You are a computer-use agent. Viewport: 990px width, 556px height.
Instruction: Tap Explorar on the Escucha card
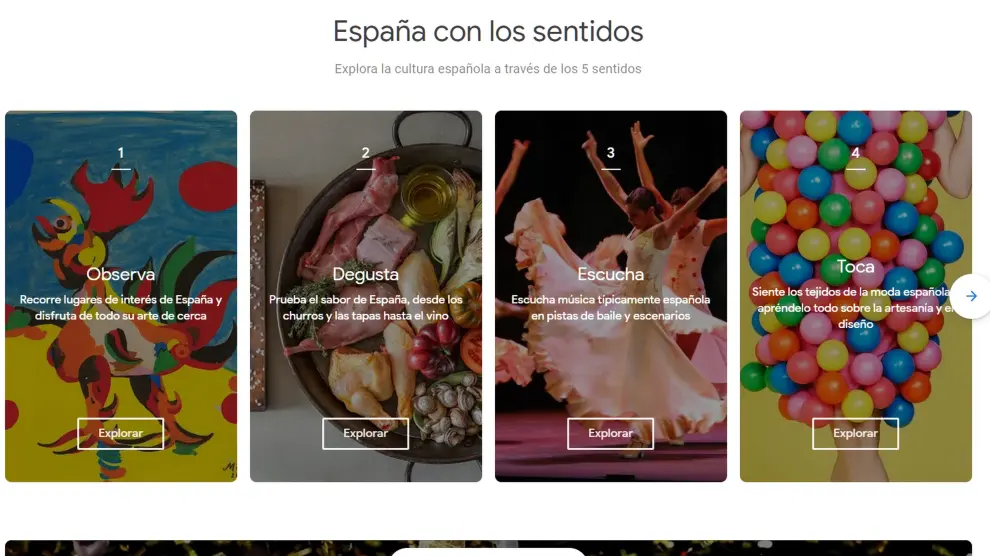click(610, 433)
